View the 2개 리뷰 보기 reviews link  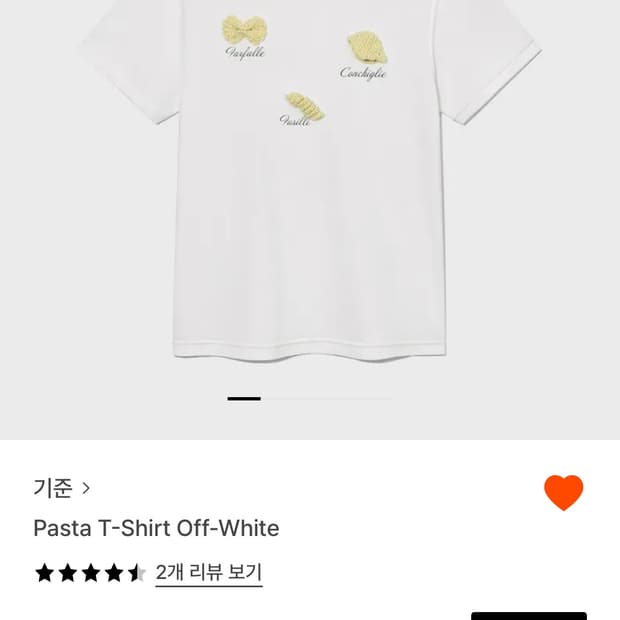(x=208, y=573)
